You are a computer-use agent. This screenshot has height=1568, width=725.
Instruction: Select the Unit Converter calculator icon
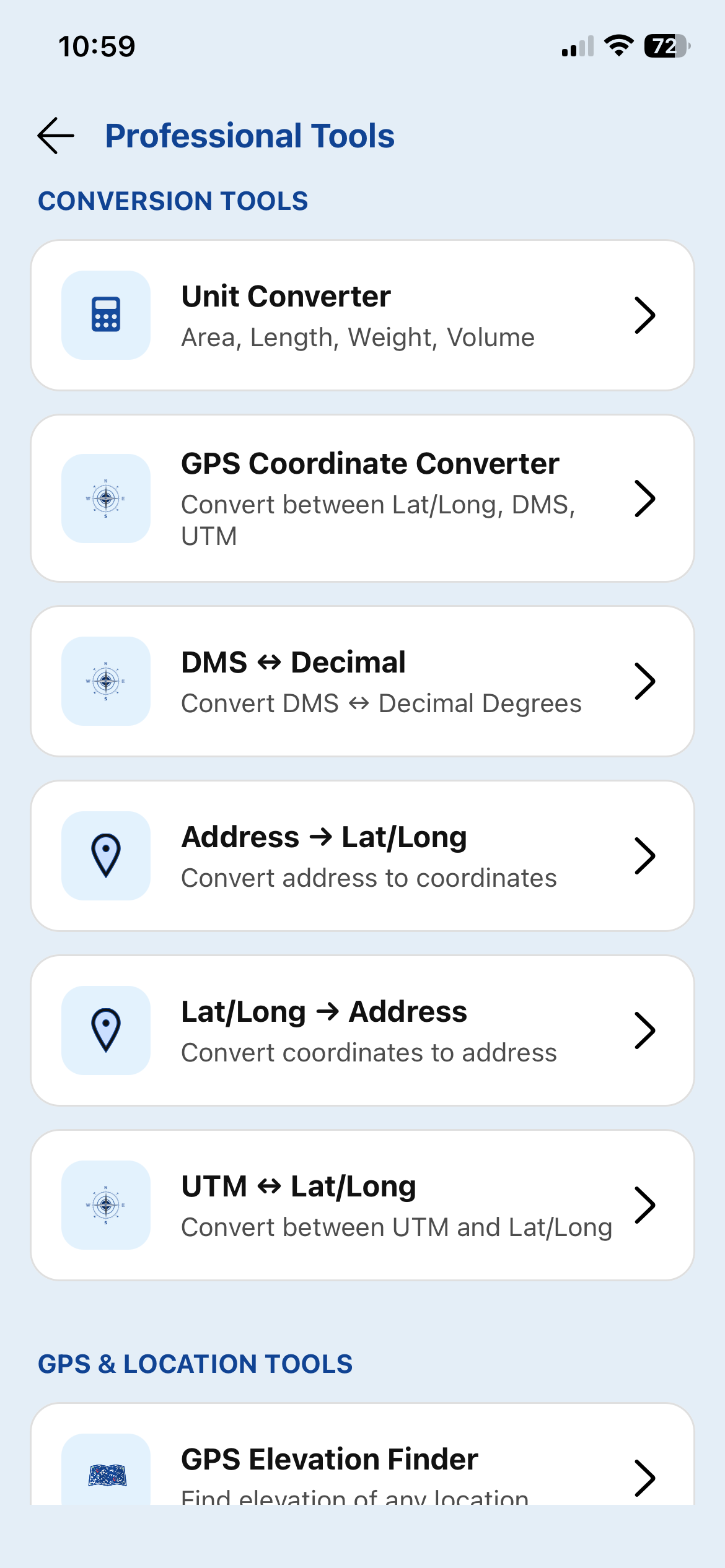tap(105, 315)
